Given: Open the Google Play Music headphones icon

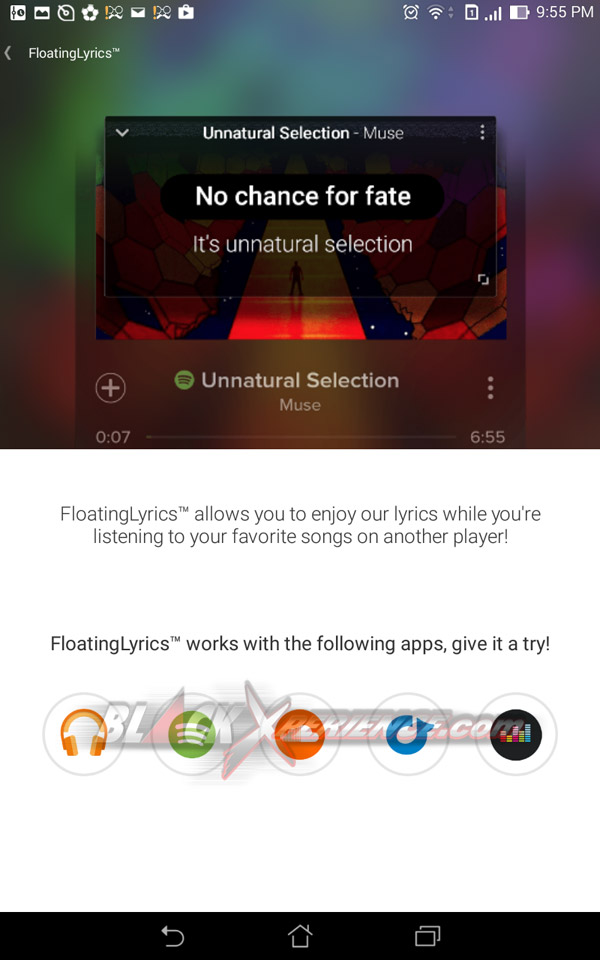Looking at the screenshot, I should click(84, 733).
